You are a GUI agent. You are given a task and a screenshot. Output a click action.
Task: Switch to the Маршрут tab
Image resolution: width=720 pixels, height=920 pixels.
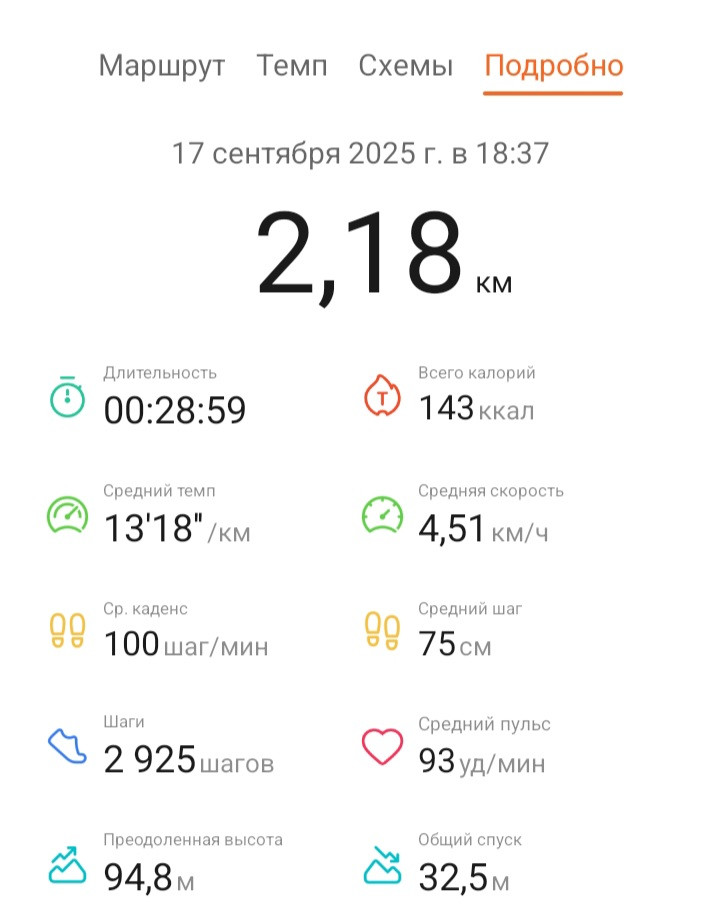coord(162,66)
